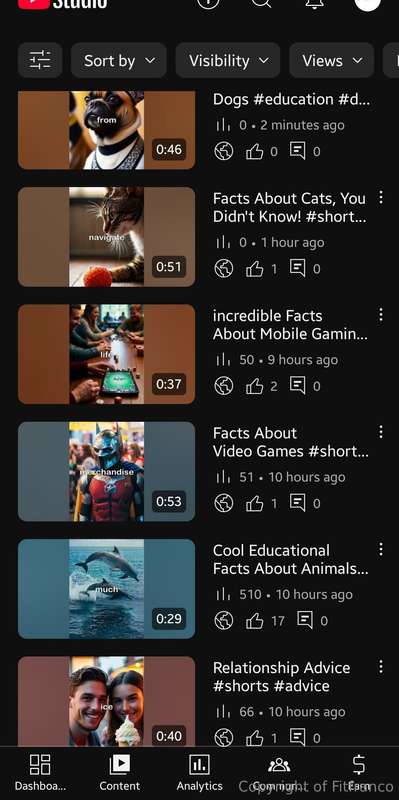Switch to the Content tab
The height and width of the screenshot is (800, 399).
[119, 773]
